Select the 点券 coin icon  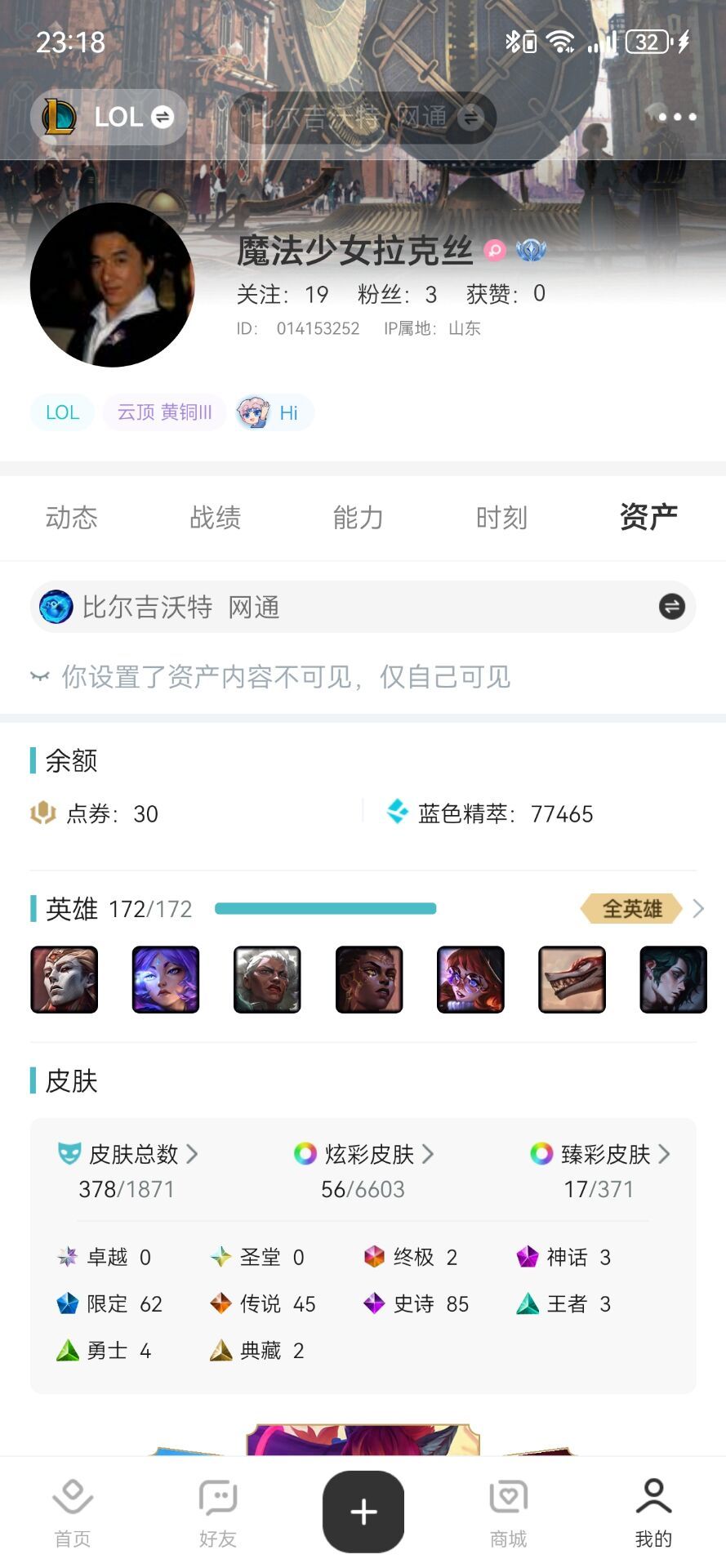[42, 813]
